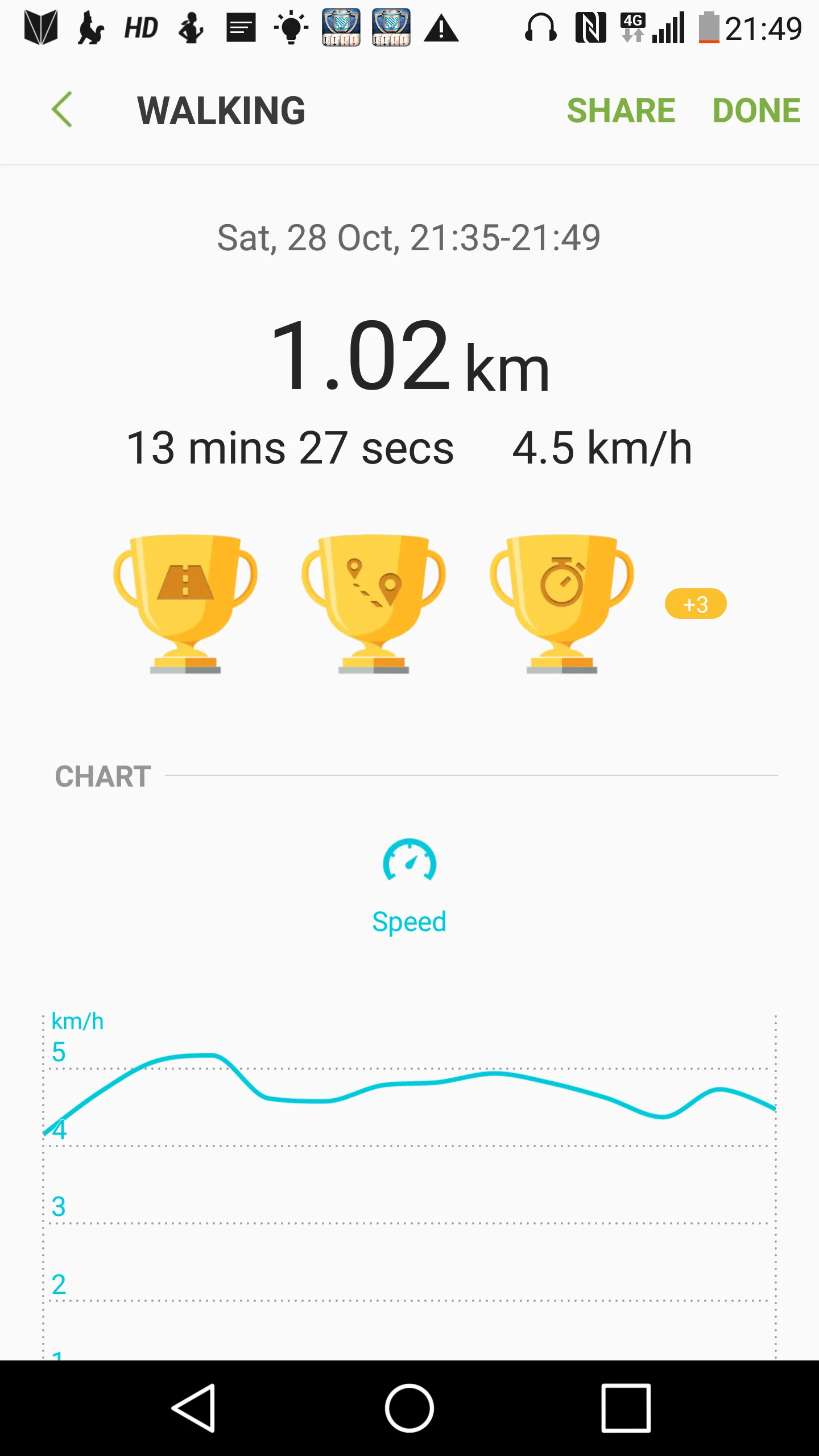Viewport: 819px width, 1456px height.
Task: Tap the system home button
Action: [409, 1408]
